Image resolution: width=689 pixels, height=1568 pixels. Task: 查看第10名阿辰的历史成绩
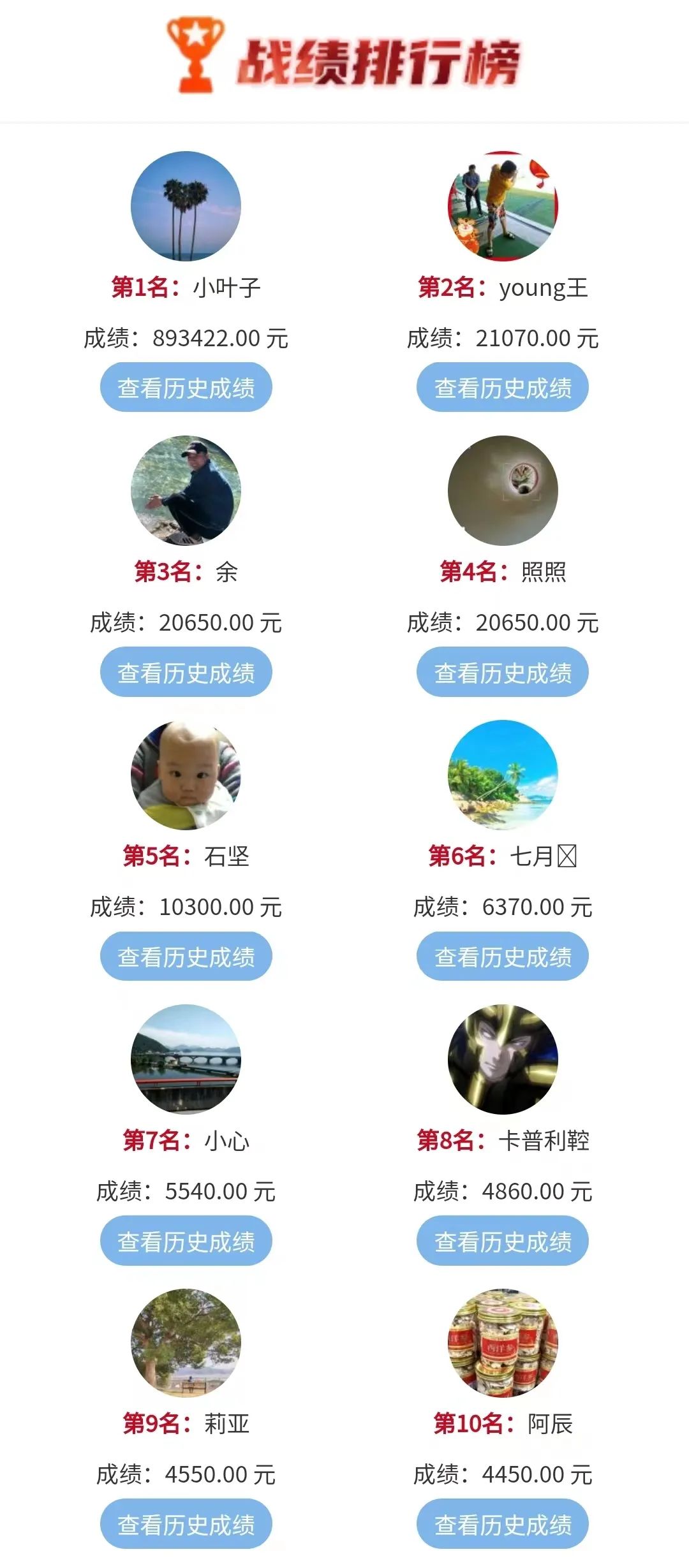(503, 1524)
